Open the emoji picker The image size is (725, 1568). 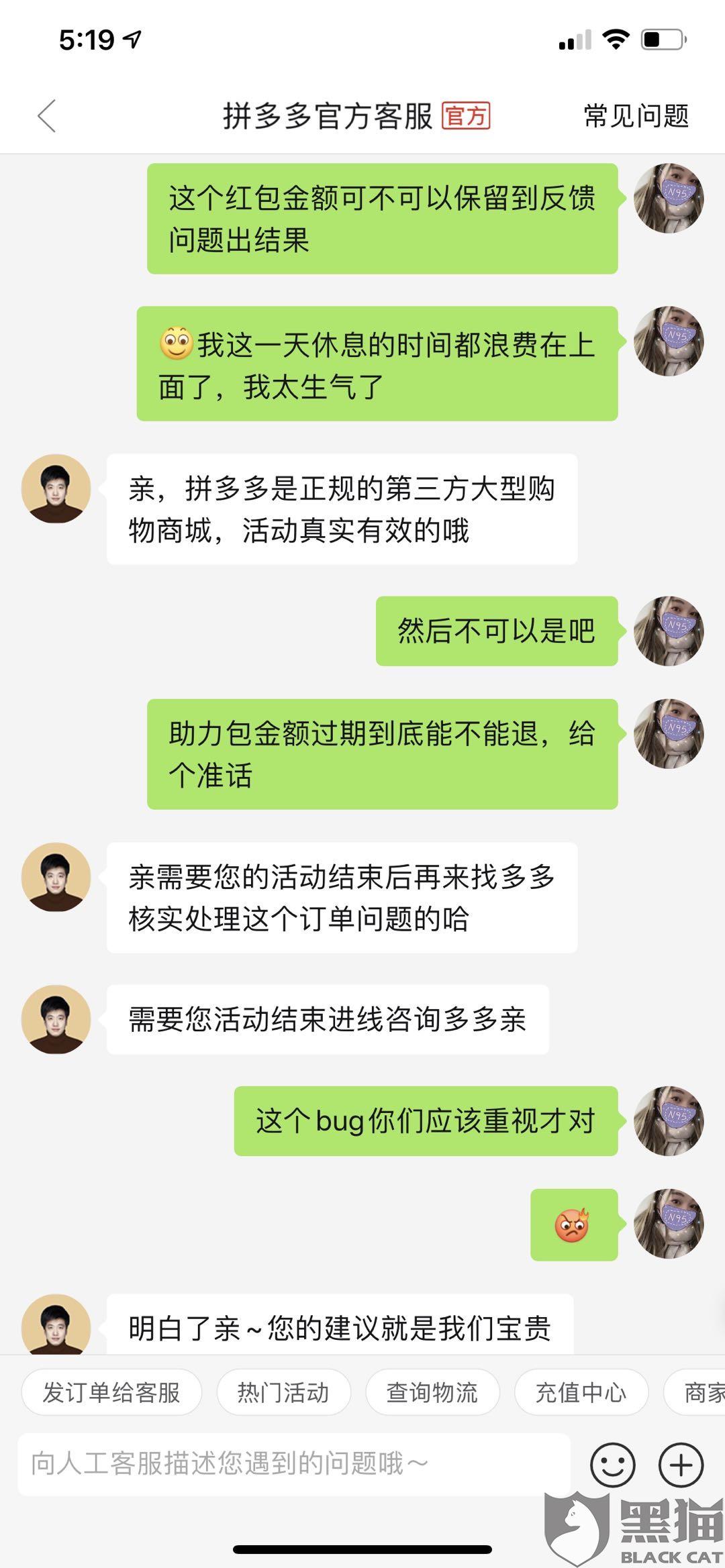pyautogui.click(x=612, y=1464)
